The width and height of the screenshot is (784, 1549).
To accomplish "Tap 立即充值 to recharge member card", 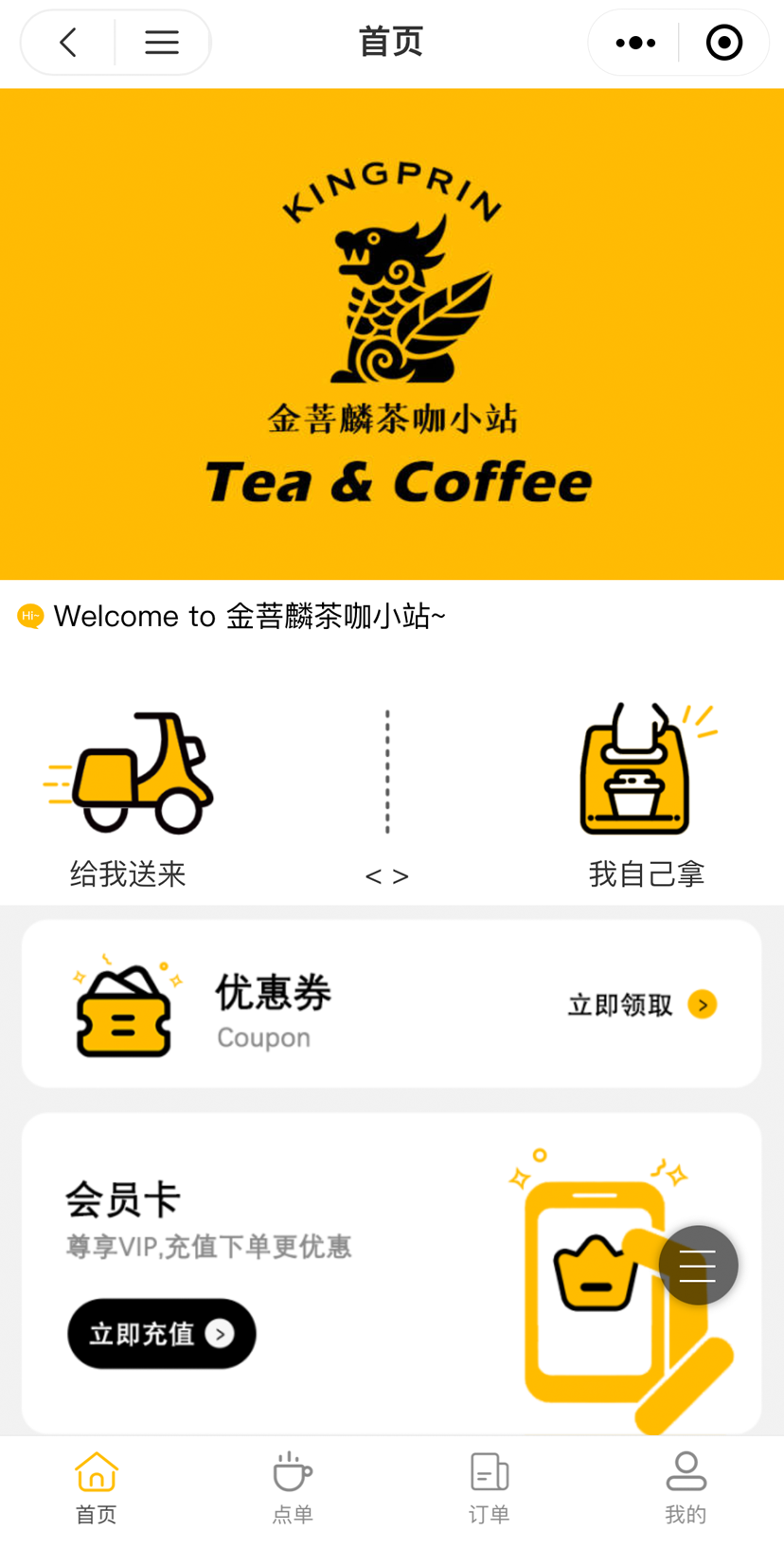I will tap(162, 1334).
